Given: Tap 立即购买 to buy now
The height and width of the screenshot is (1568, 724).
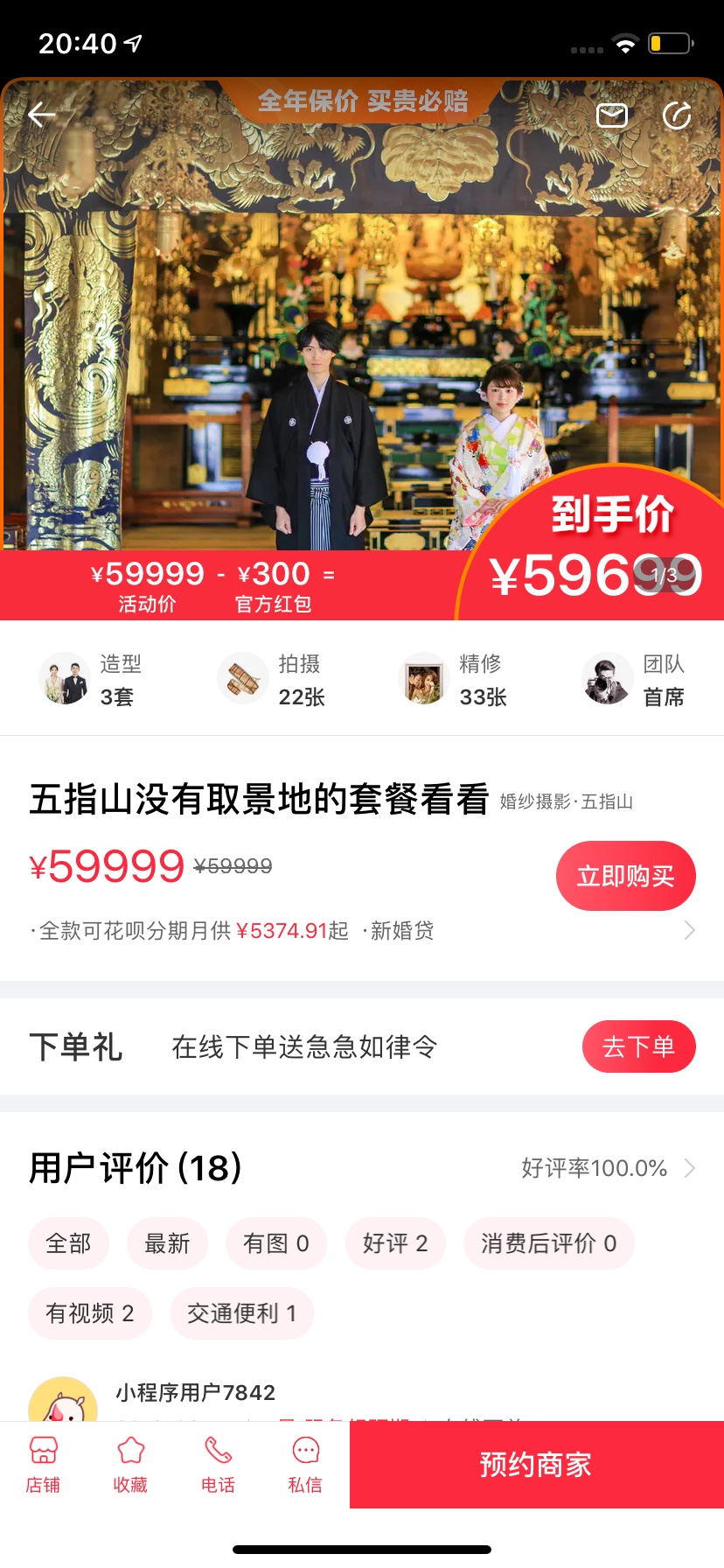Looking at the screenshot, I should click(625, 876).
